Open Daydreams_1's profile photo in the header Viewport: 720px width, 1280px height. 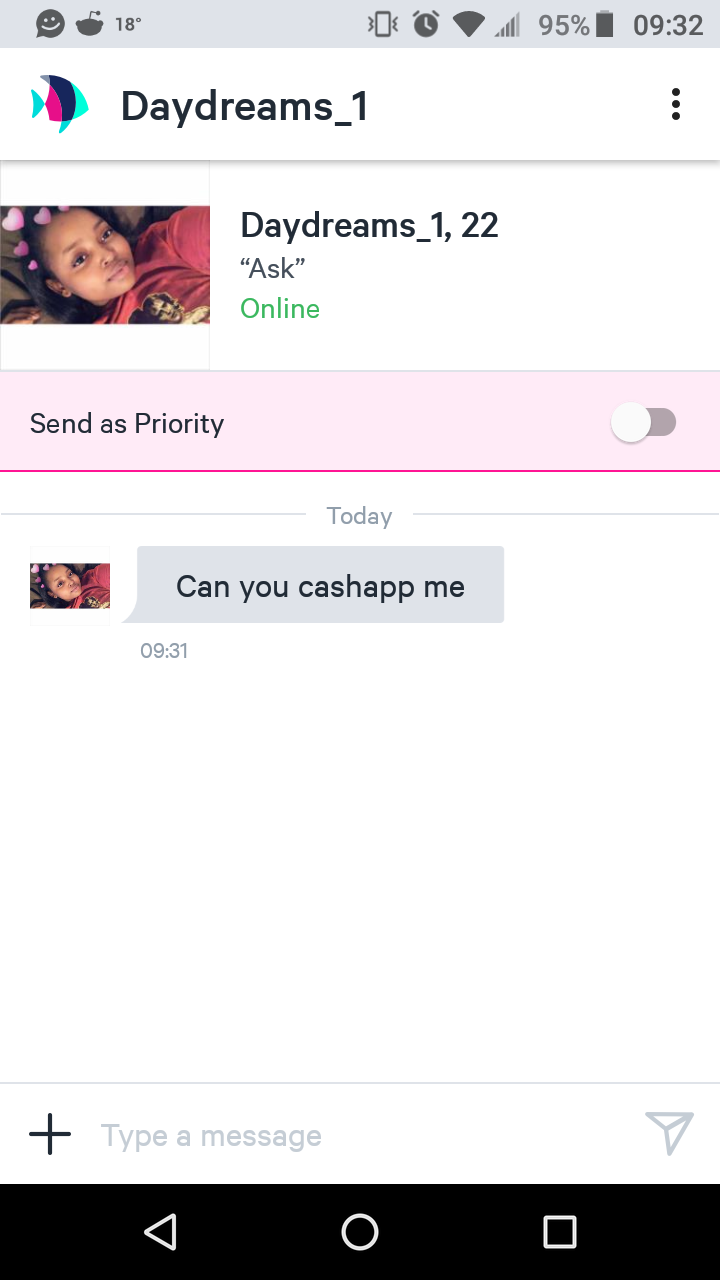click(x=105, y=265)
